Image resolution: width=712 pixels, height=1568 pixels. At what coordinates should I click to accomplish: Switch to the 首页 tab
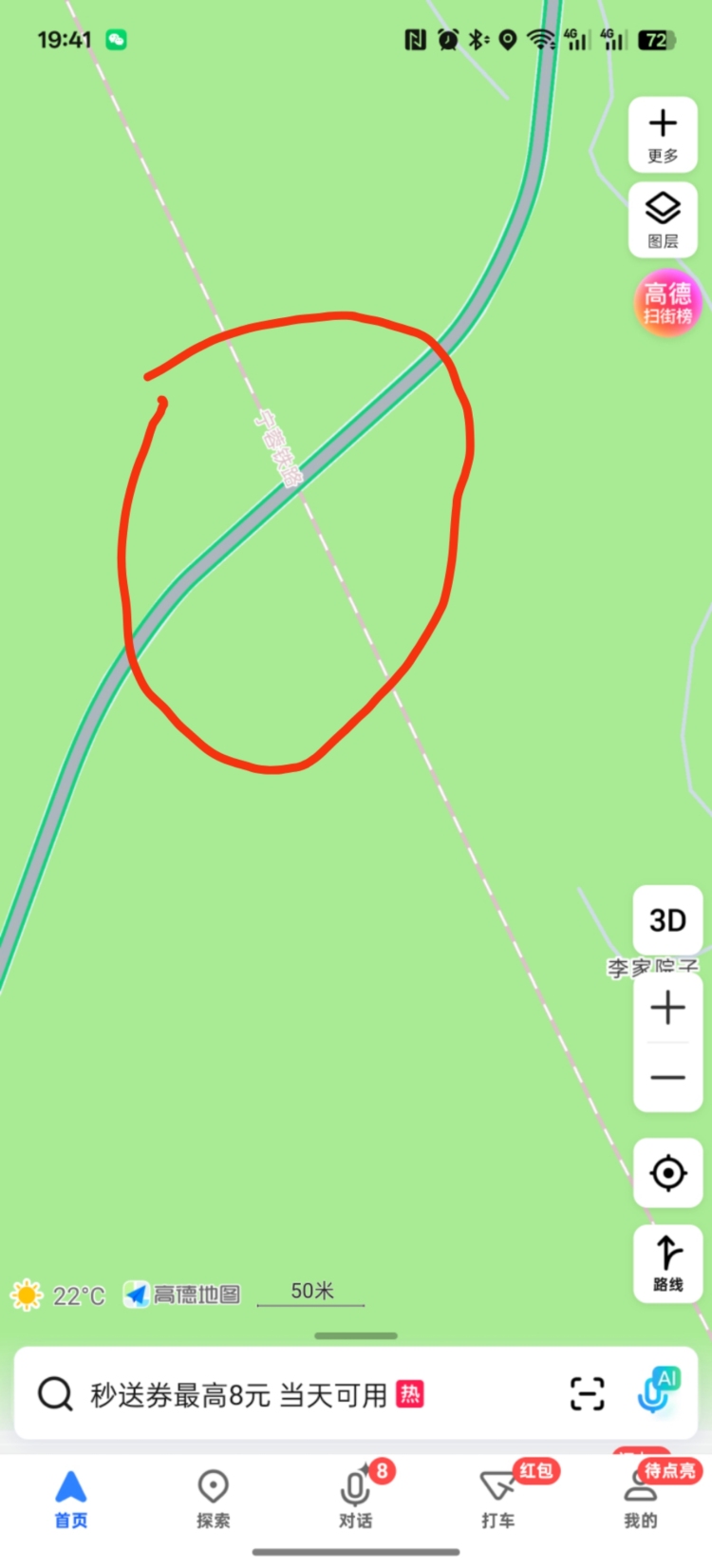(x=71, y=1499)
